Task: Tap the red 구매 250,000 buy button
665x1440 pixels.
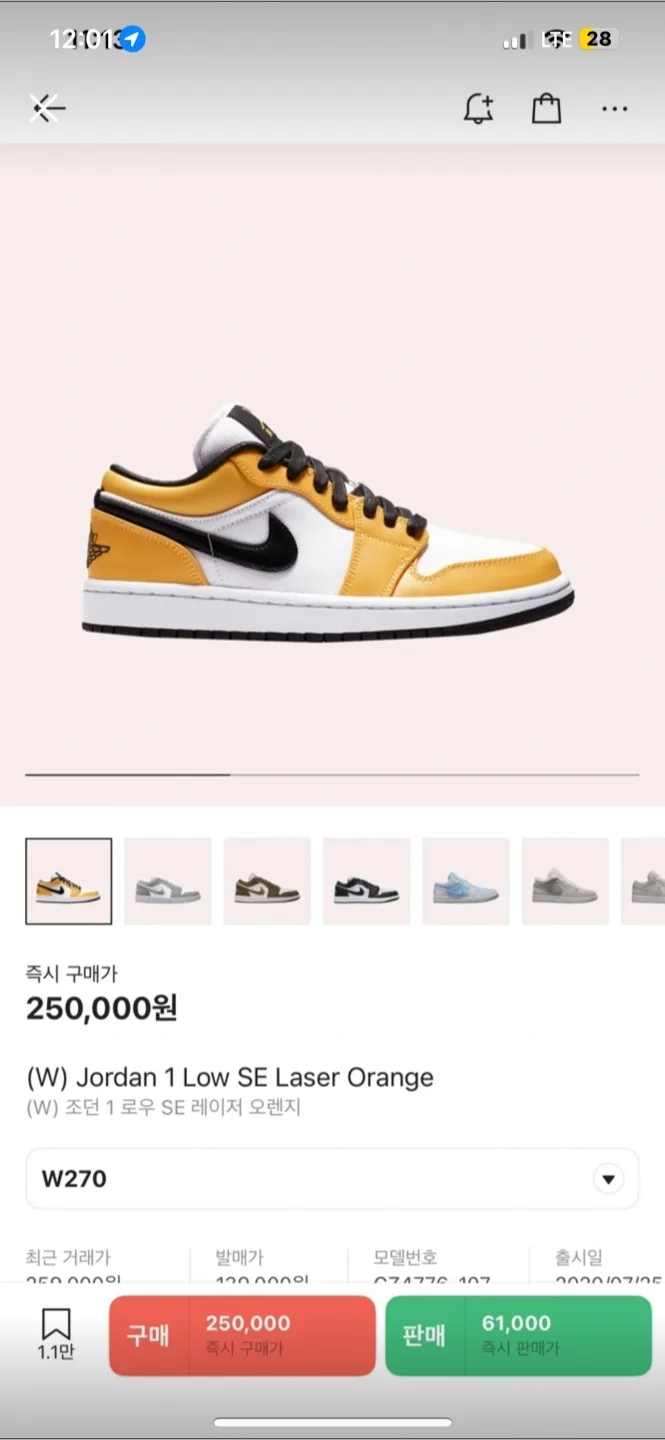Action: click(x=242, y=1335)
